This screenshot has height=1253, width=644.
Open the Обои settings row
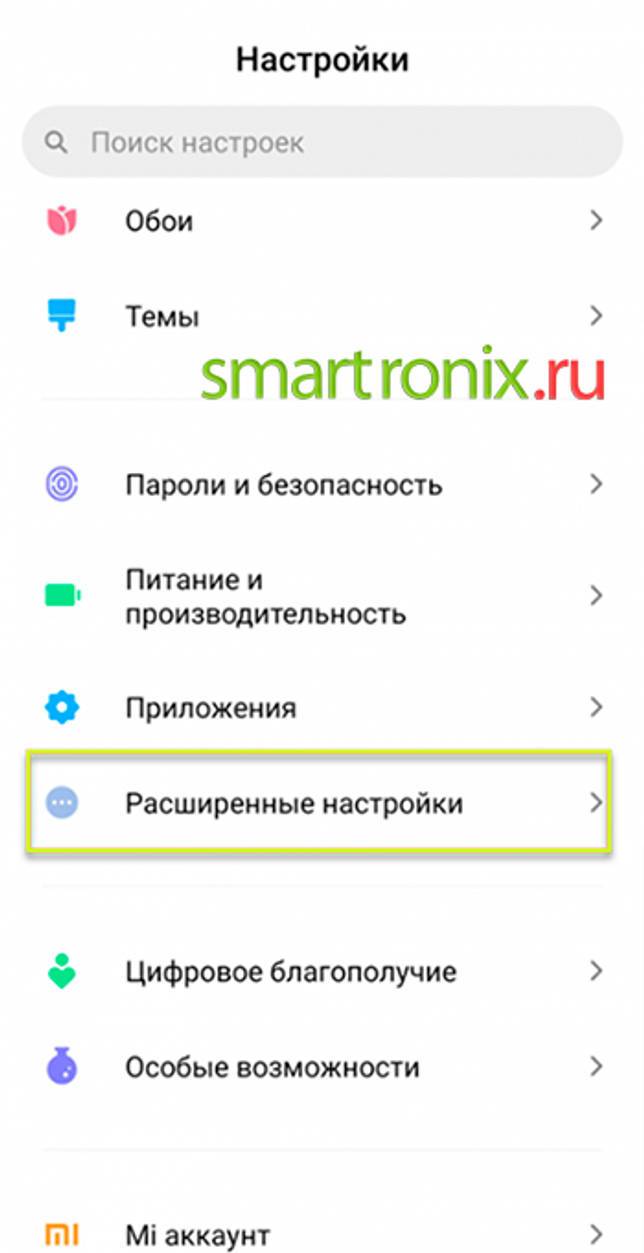tap(322, 220)
